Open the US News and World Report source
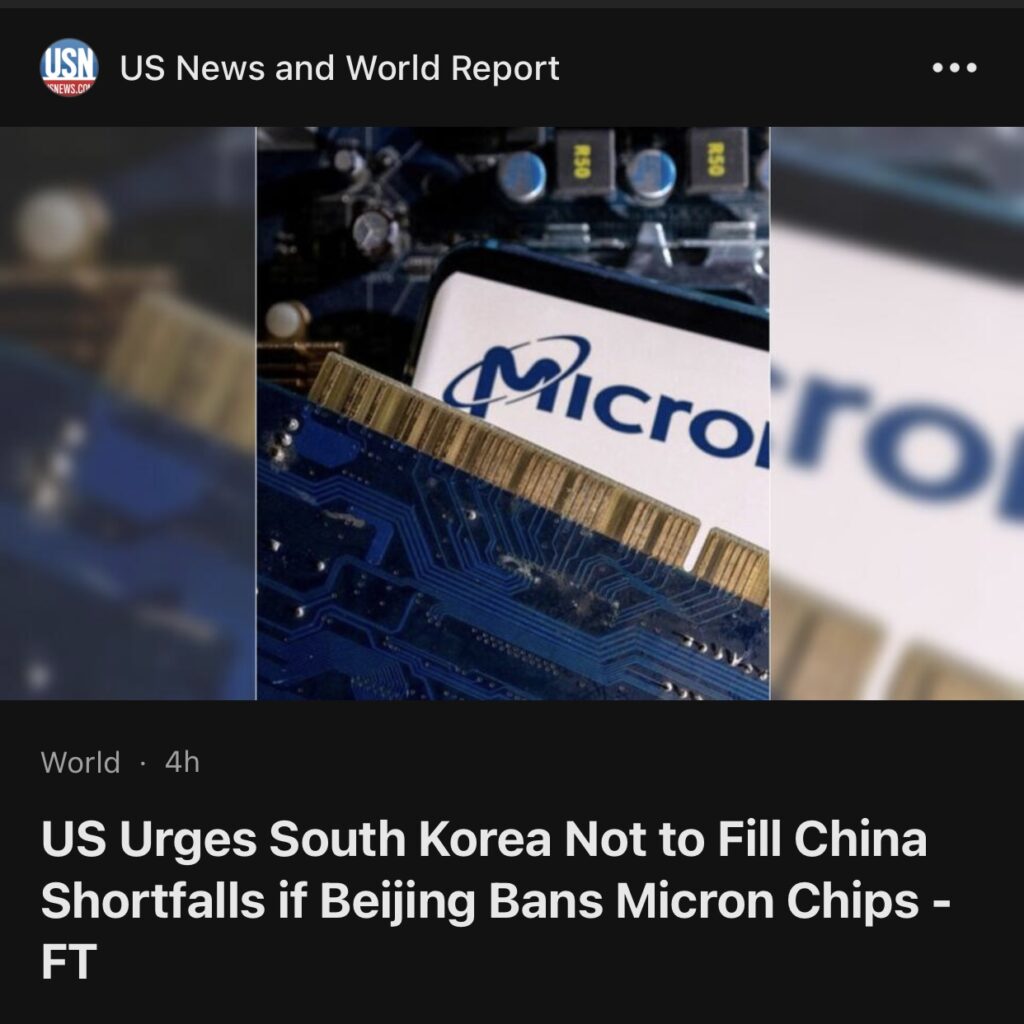The width and height of the screenshot is (1024, 1024). tap(339, 69)
